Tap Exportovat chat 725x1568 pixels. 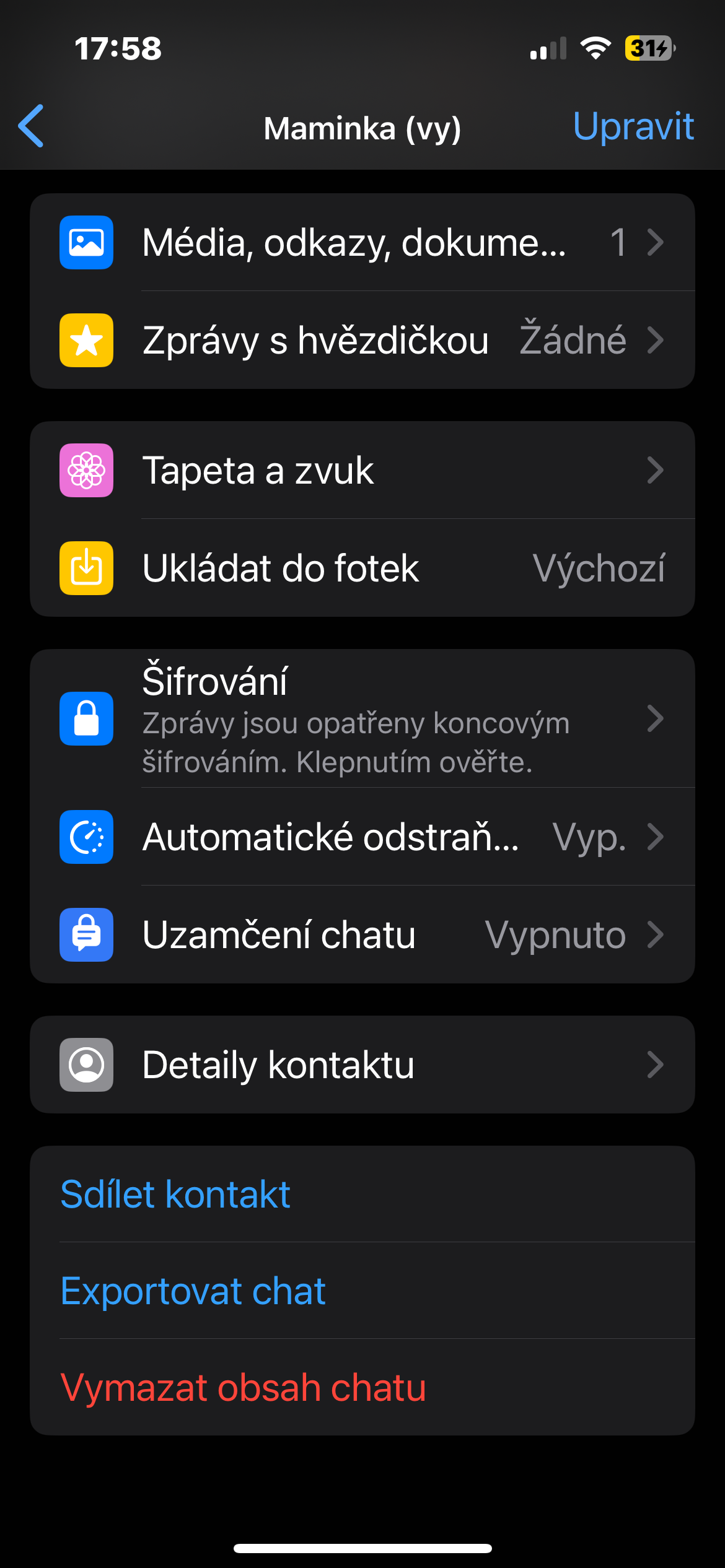coord(193,1291)
